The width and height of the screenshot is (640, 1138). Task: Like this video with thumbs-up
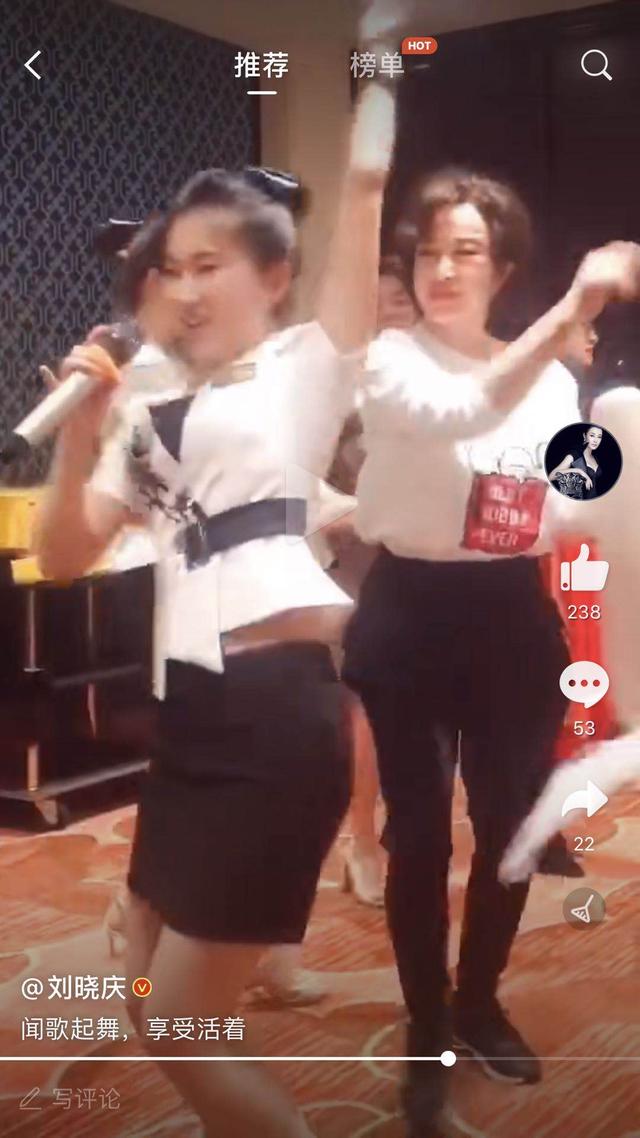pos(584,571)
